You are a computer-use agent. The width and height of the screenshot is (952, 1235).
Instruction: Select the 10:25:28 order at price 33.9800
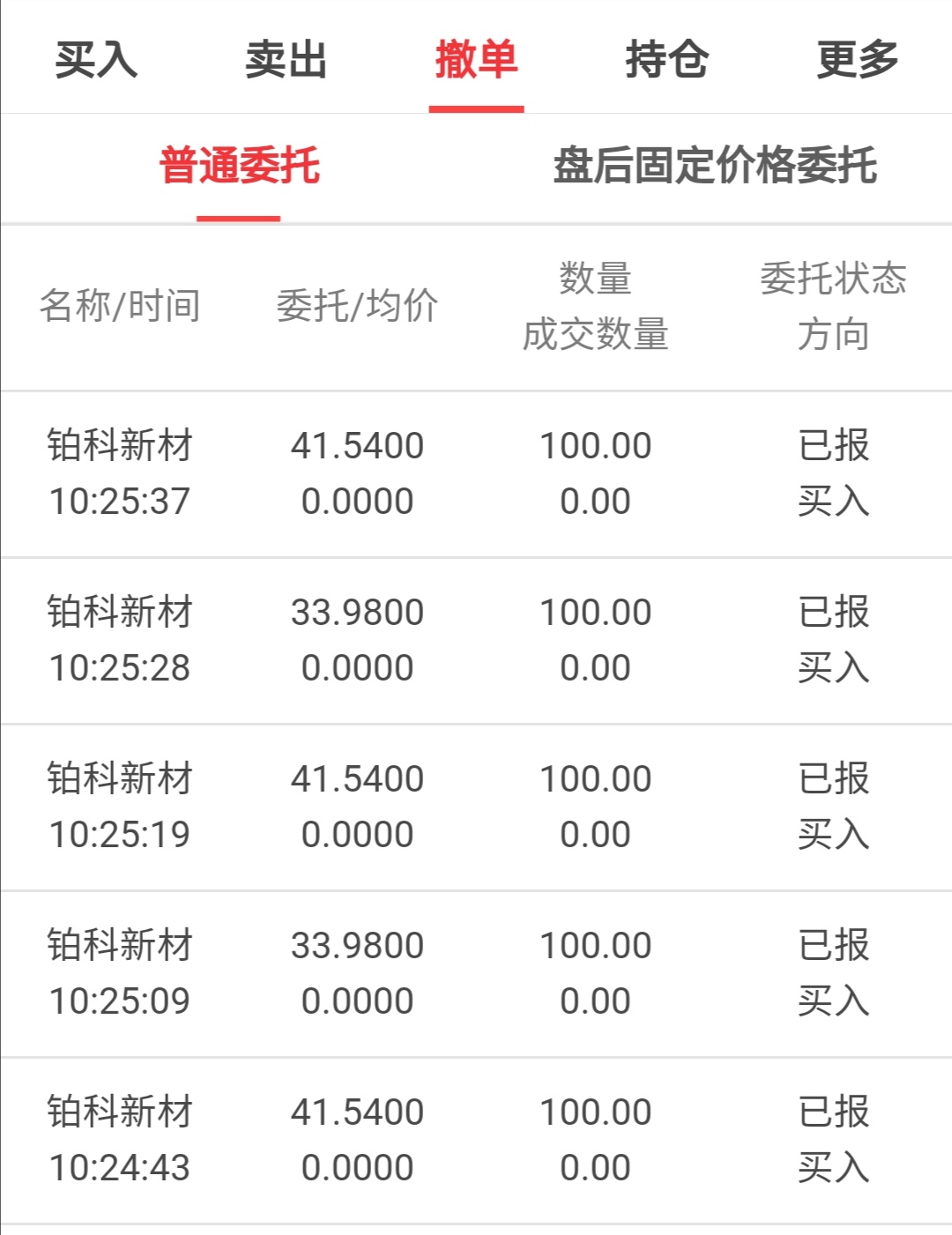(476, 639)
